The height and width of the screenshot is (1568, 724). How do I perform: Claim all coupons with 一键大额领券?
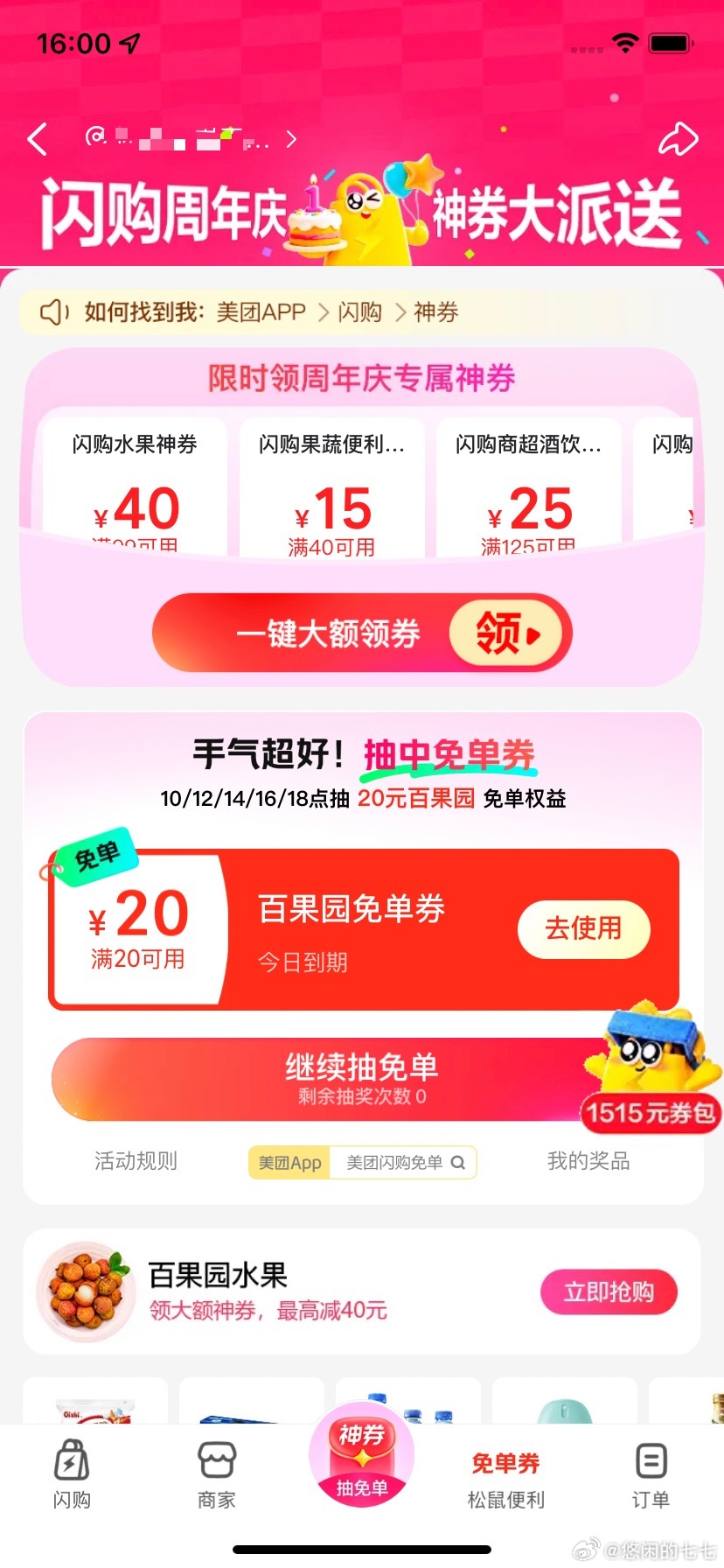(361, 633)
